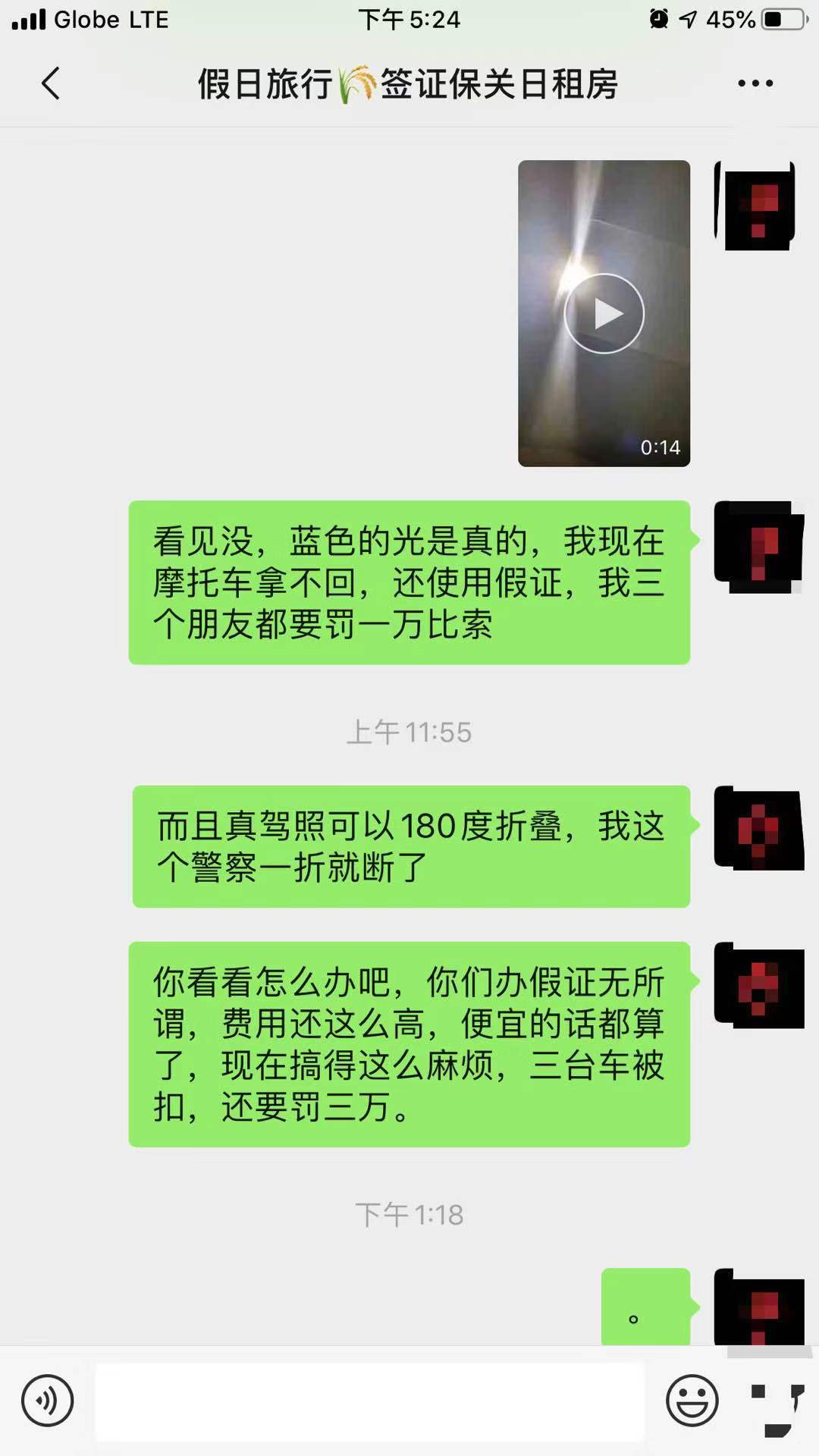Open the chat's three-dot menu
Image resolution: width=819 pixels, height=1456 pixels.
coord(755,83)
